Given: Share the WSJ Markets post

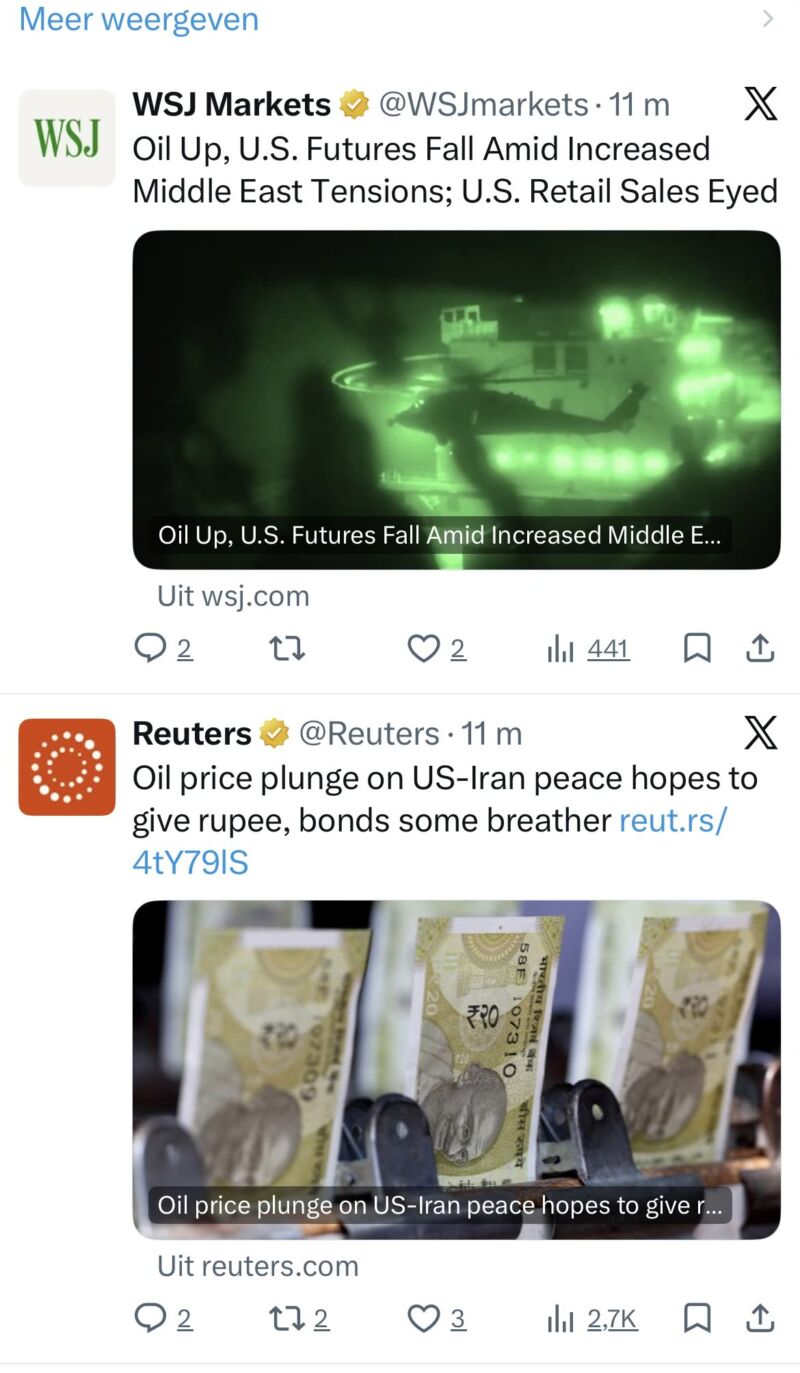Looking at the screenshot, I should click(x=760, y=649).
